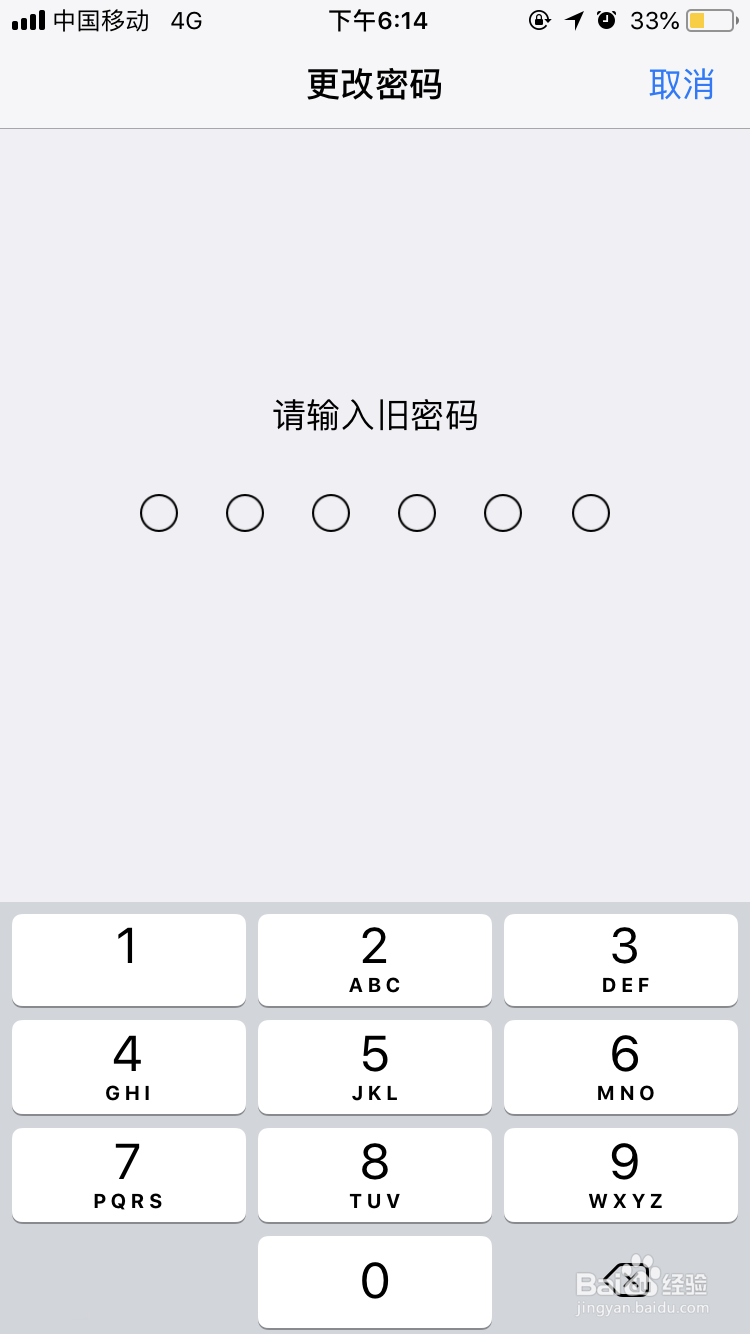Enter digit 7 PQRS on the keypad
This screenshot has height=1334, width=750.
pyautogui.click(x=129, y=1174)
